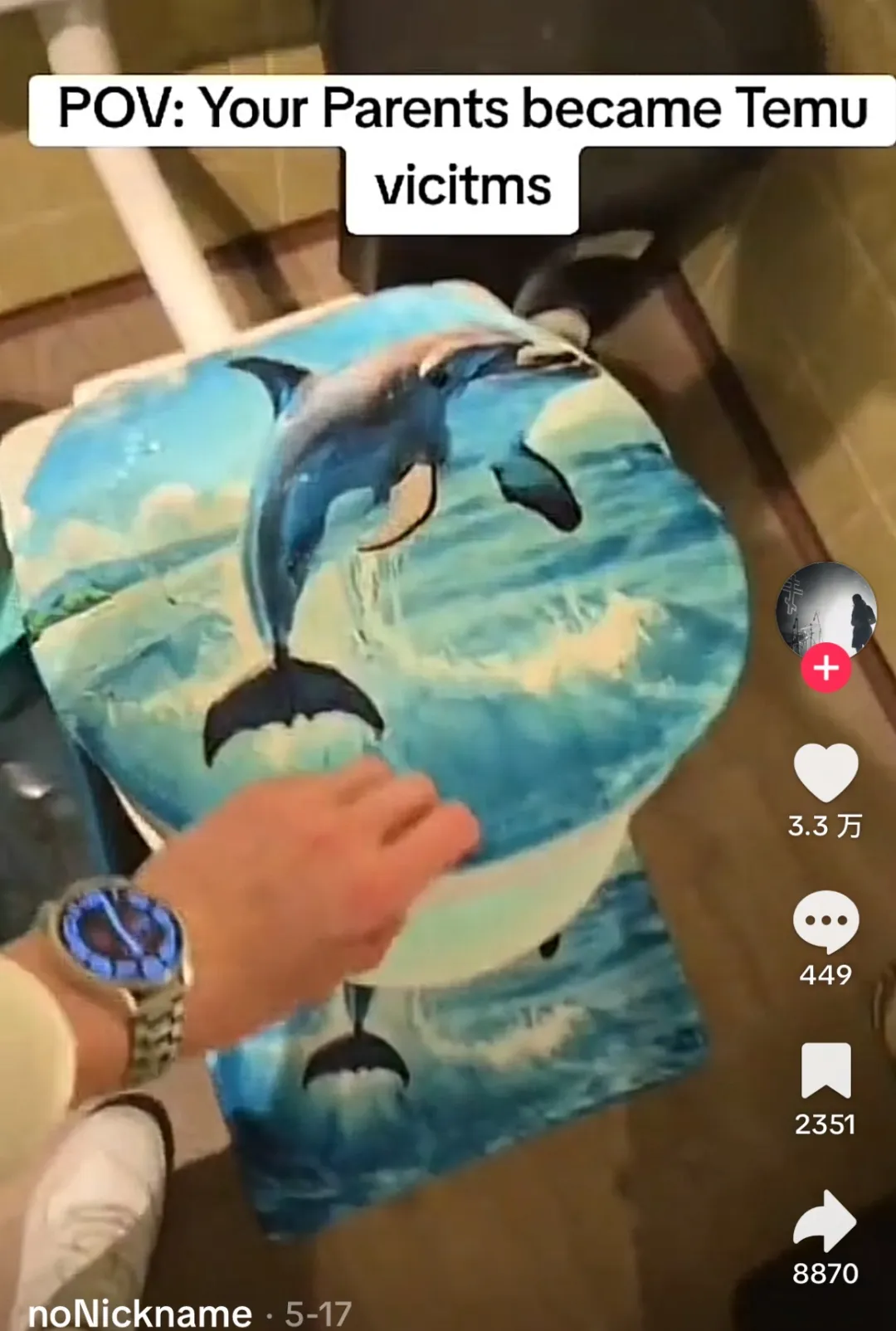Bookmark this video to favorites

pos(825,1070)
